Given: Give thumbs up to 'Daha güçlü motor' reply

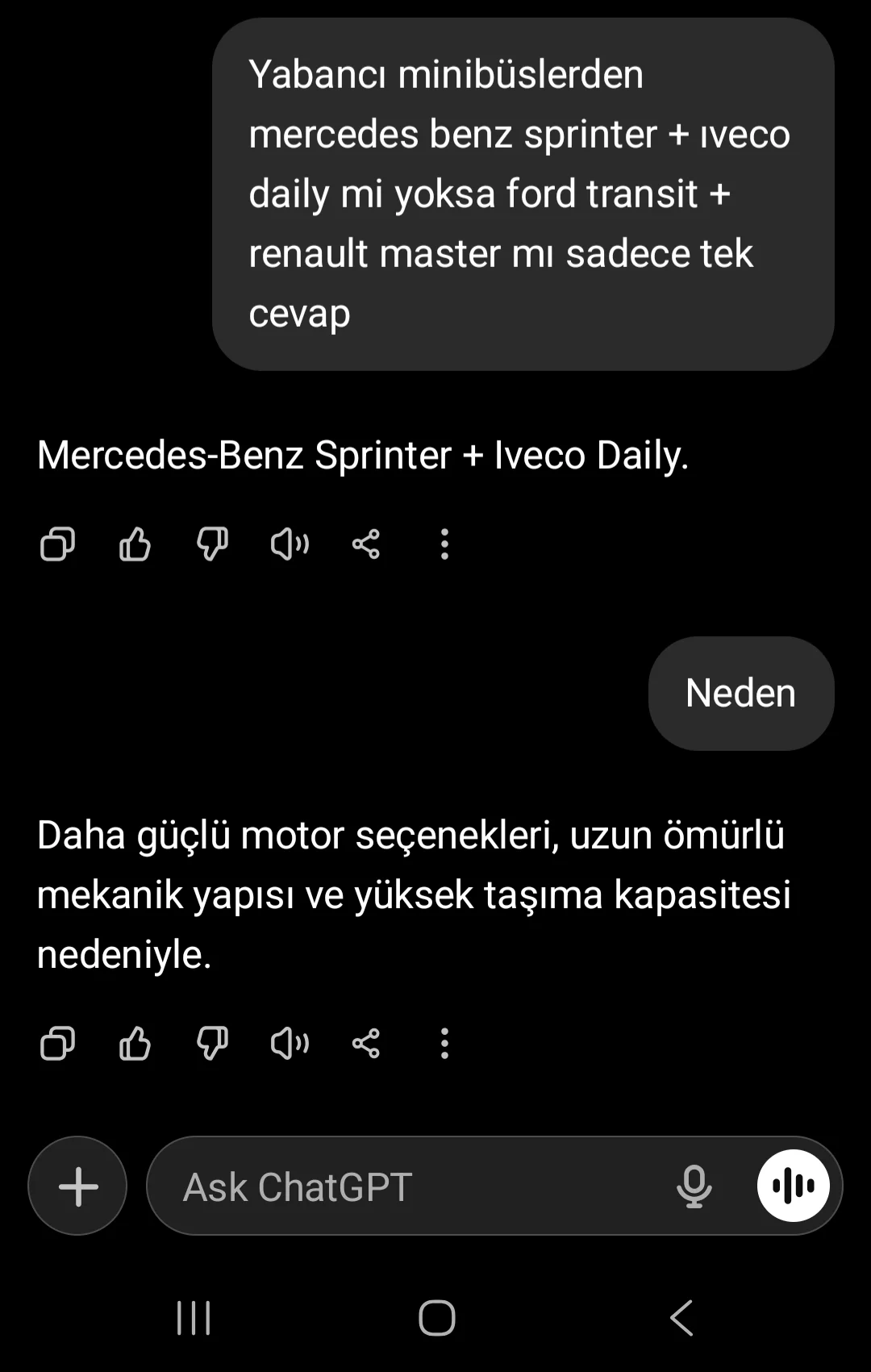Looking at the screenshot, I should point(135,1044).
